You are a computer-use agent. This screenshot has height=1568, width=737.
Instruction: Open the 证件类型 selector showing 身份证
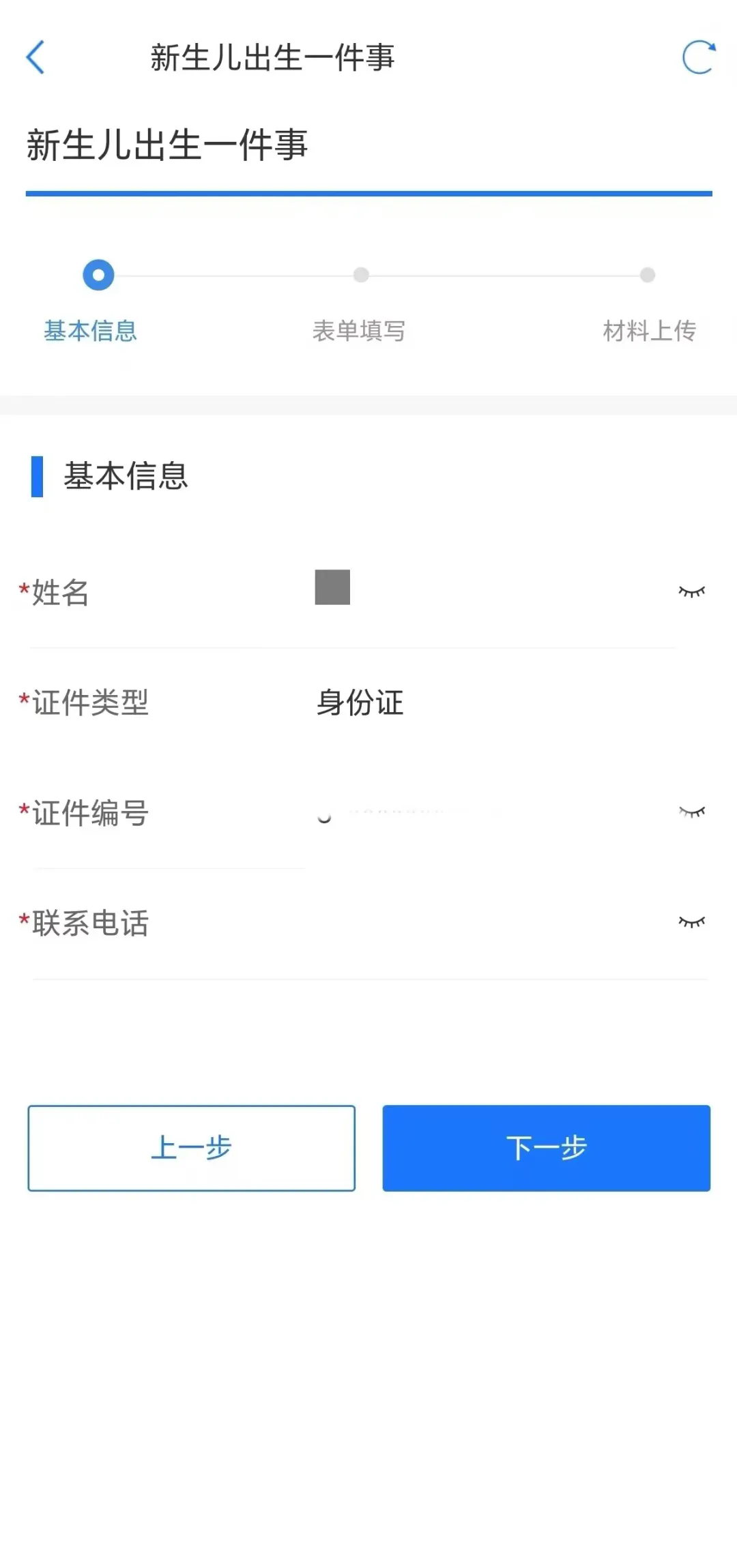click(x=360, y=702)
